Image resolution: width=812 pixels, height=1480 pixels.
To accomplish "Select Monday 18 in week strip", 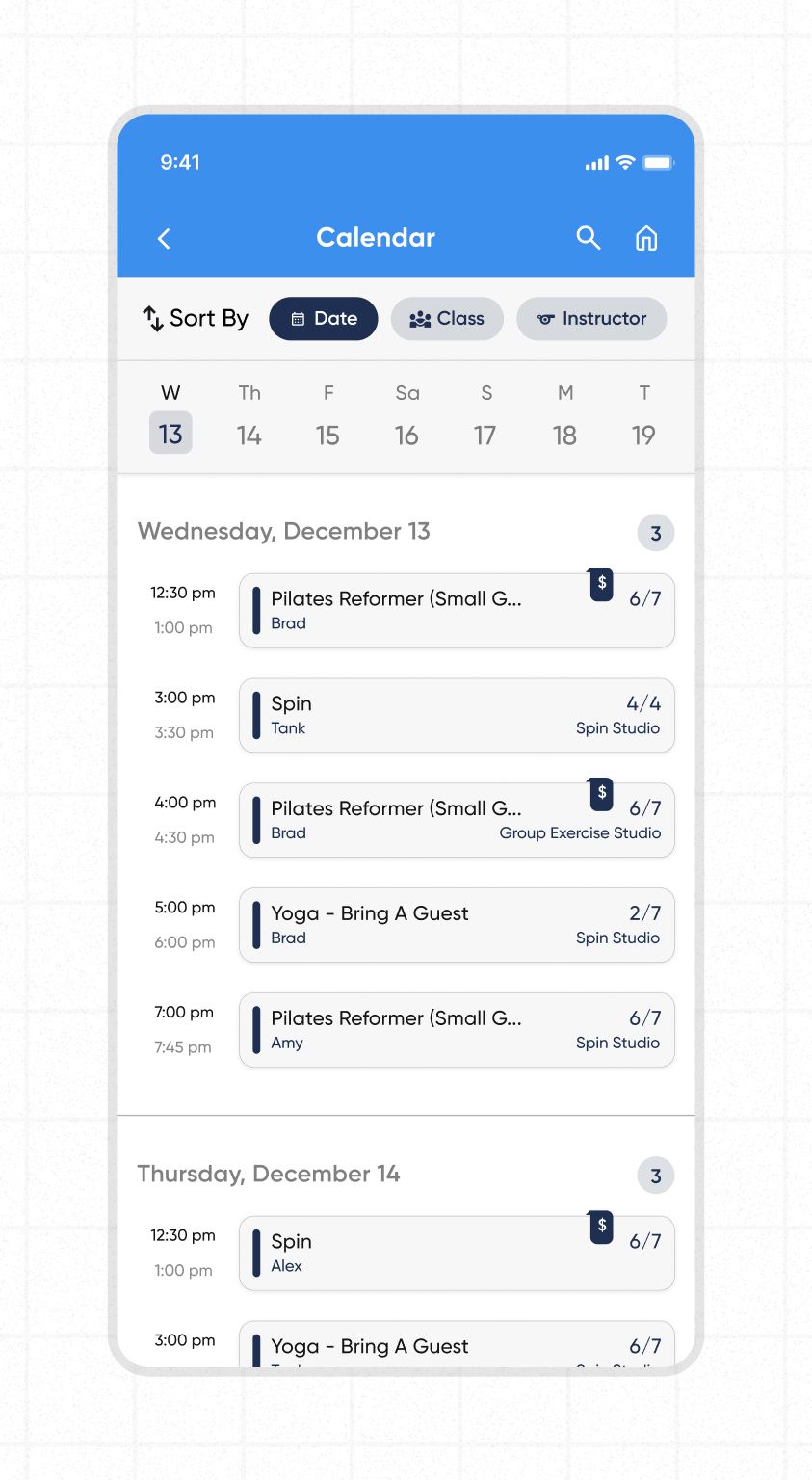I will coord(564,435).
